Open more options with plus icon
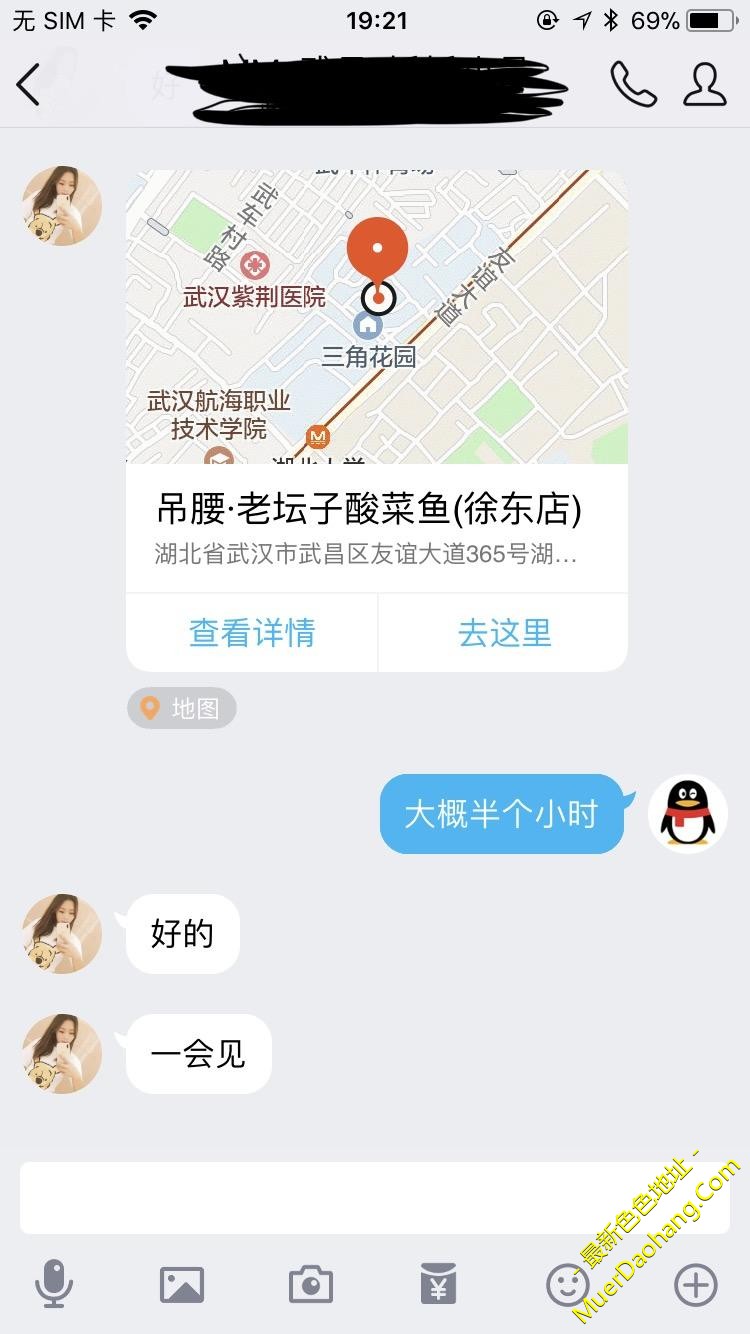 [696, 1285]
